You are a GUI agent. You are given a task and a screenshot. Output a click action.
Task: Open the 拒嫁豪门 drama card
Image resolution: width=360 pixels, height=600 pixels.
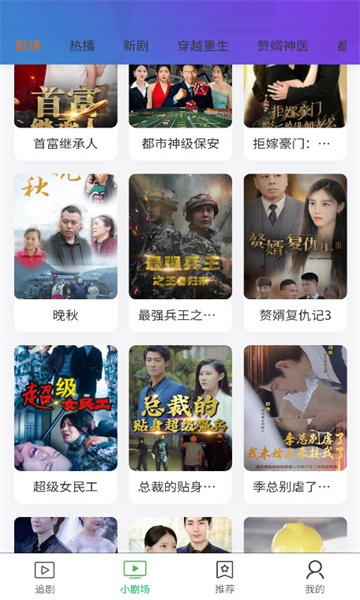coord(295,112)
